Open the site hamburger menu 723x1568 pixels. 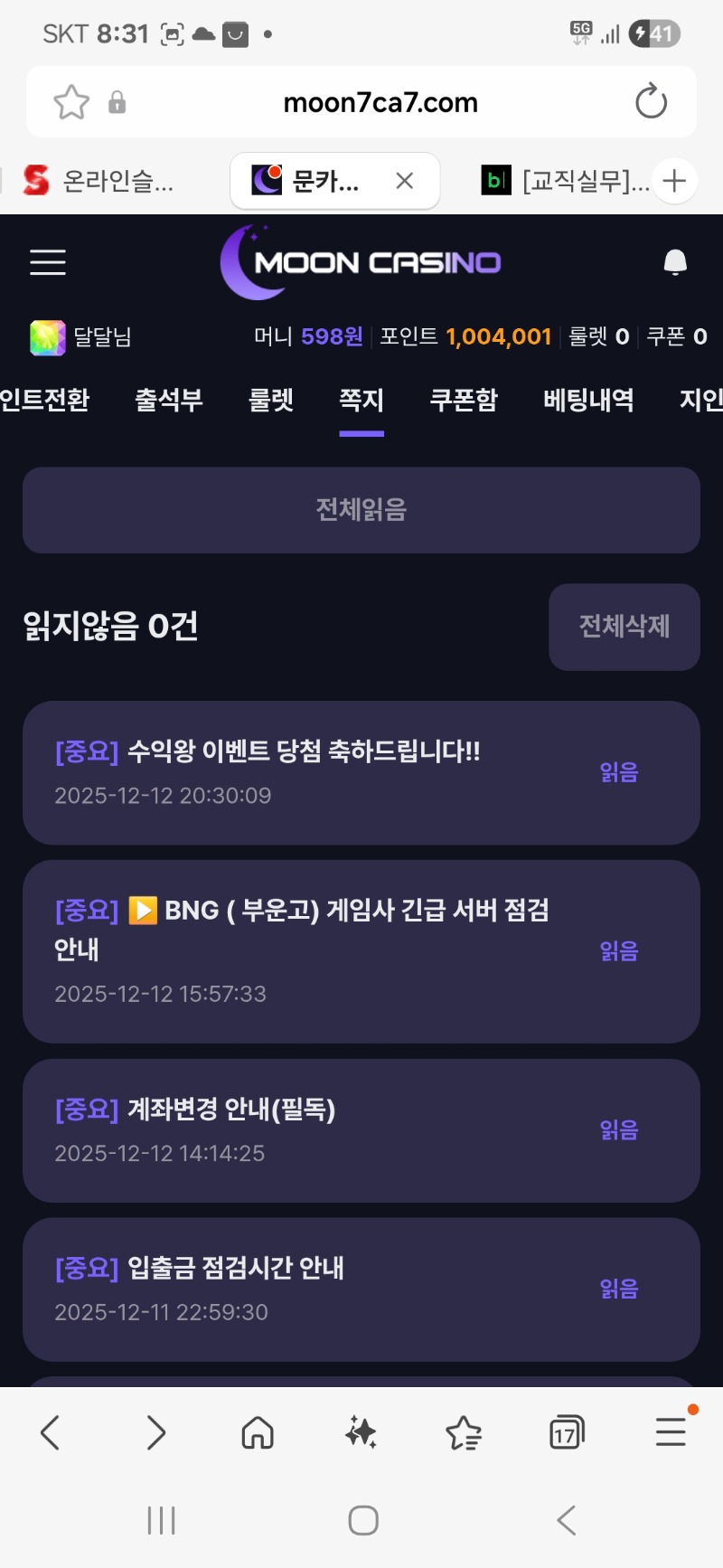pos(47,263)
